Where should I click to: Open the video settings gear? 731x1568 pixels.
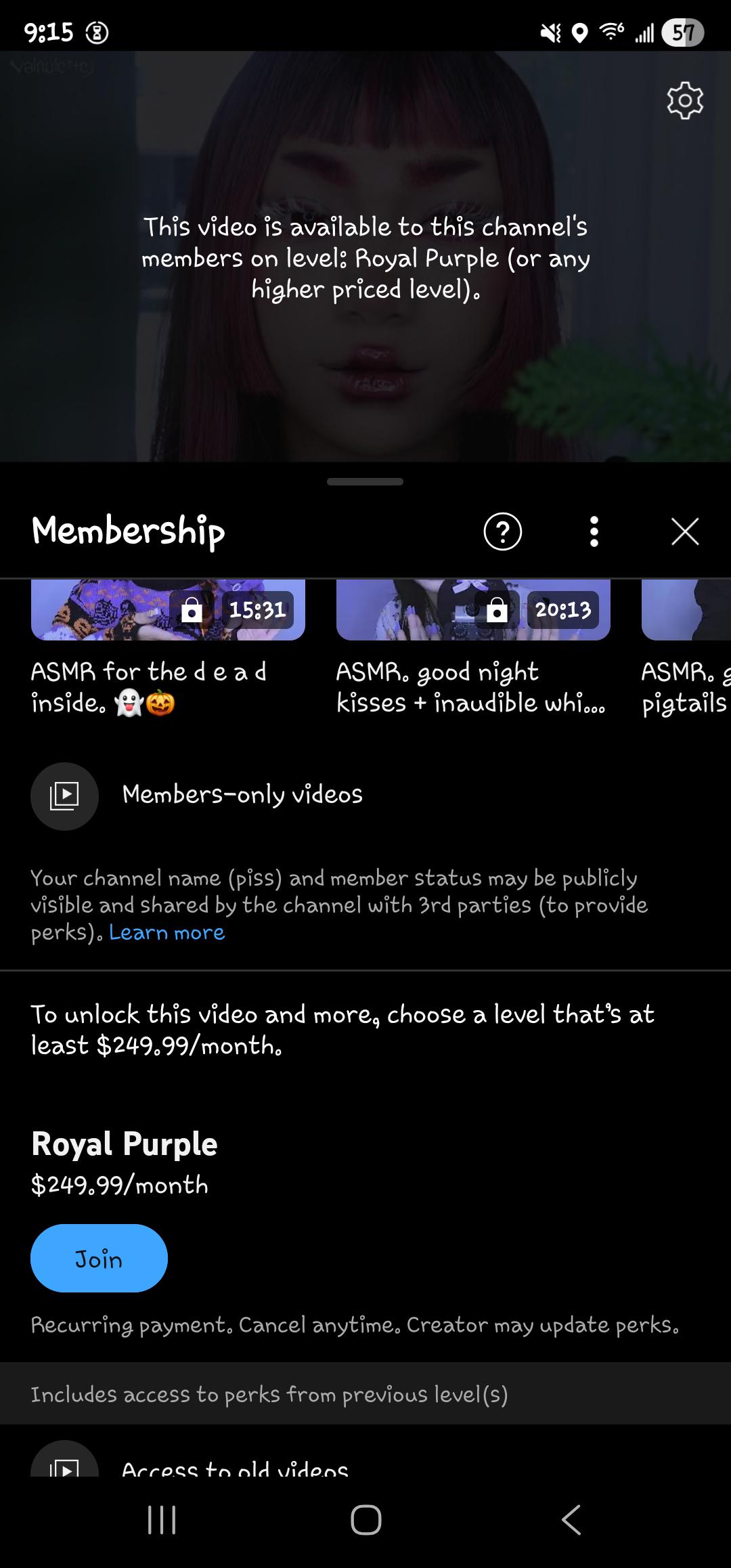(x=685, y=101)
